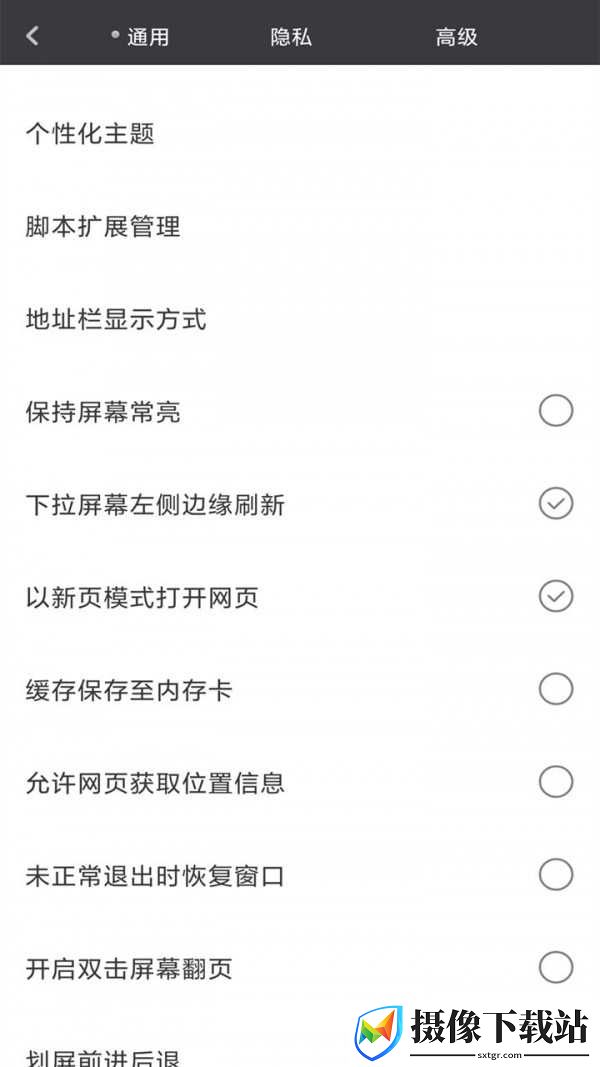The width and height of the screenshot is (600, 1067).
Task: Turn on 未正常退出时恢复窗口
Action: coord(556,874)
